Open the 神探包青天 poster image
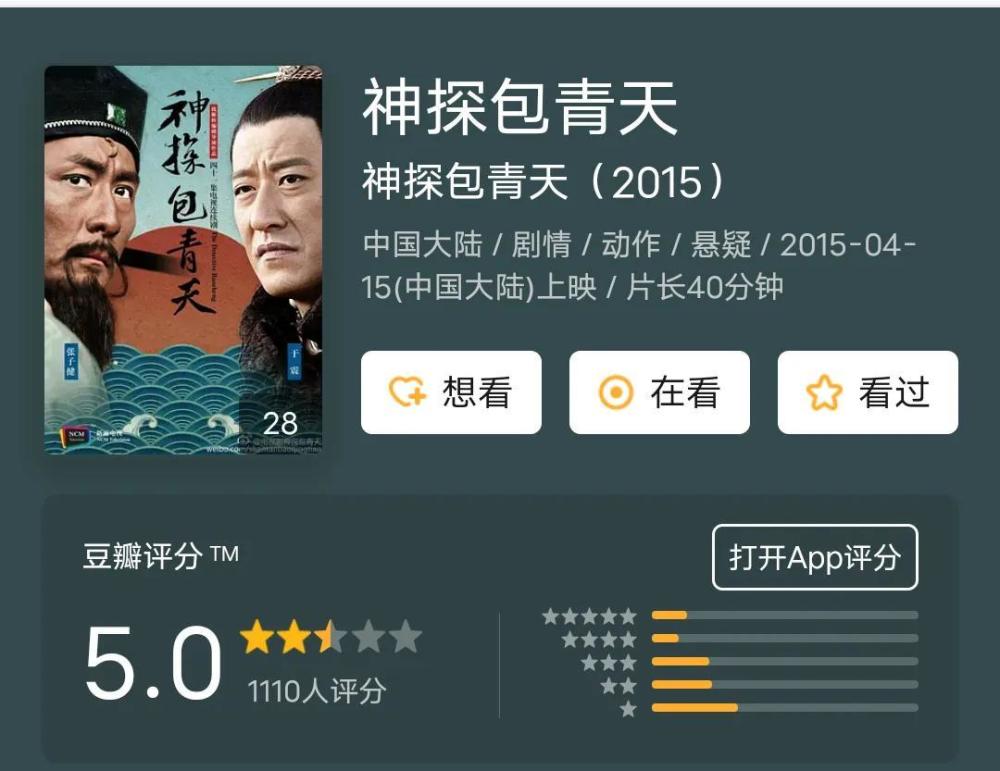This screenshot has height=771, width=1000. (184, 260)
